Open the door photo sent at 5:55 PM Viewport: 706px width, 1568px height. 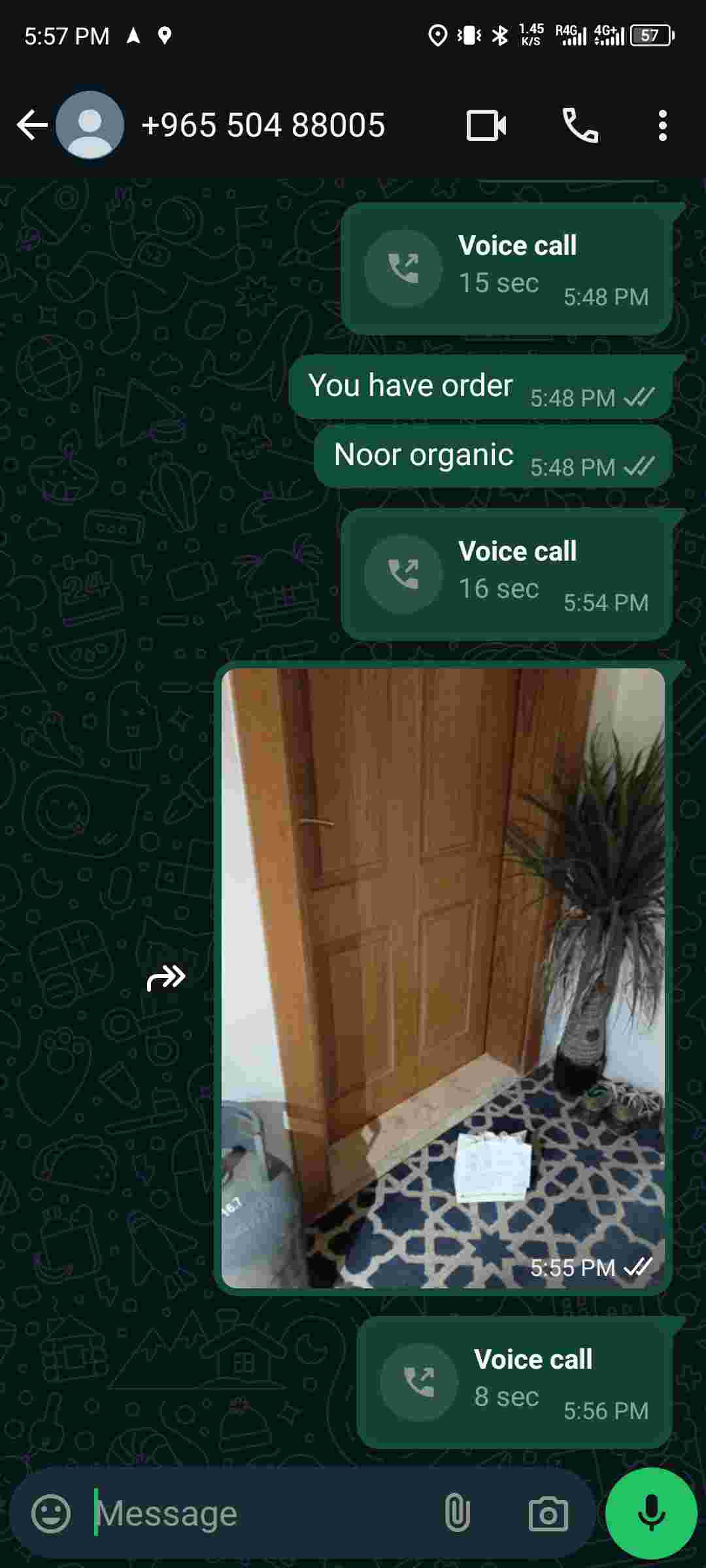click(x=443, y=977)
